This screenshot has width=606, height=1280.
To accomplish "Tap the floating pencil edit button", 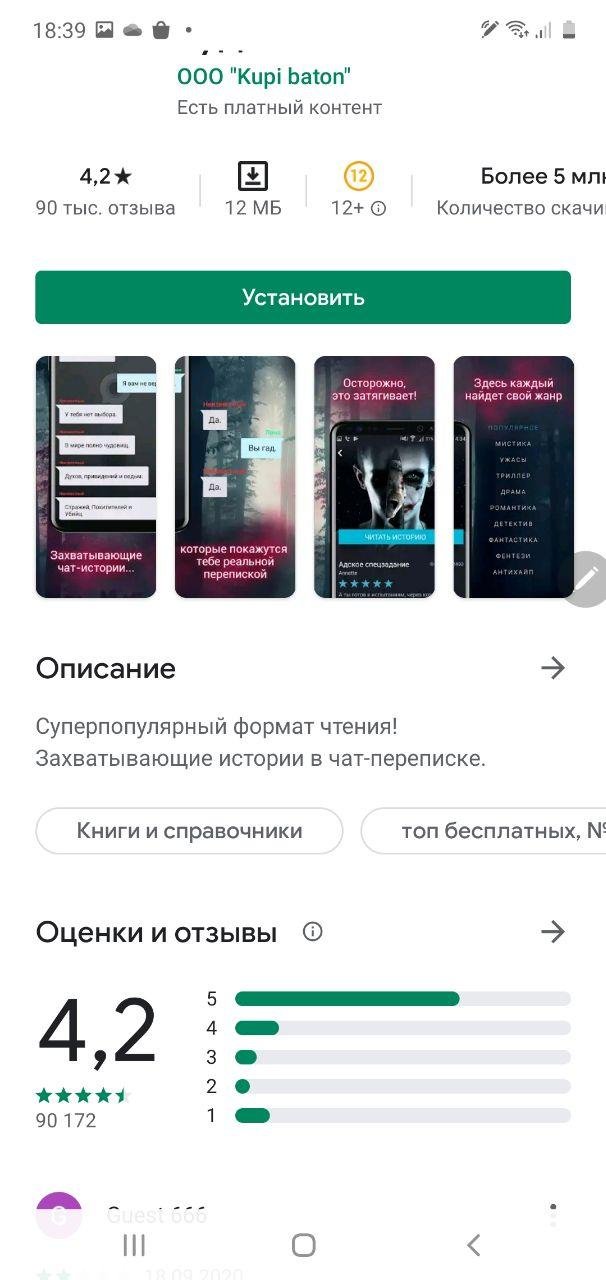I will pyautogui.click(x=586, y=578).
